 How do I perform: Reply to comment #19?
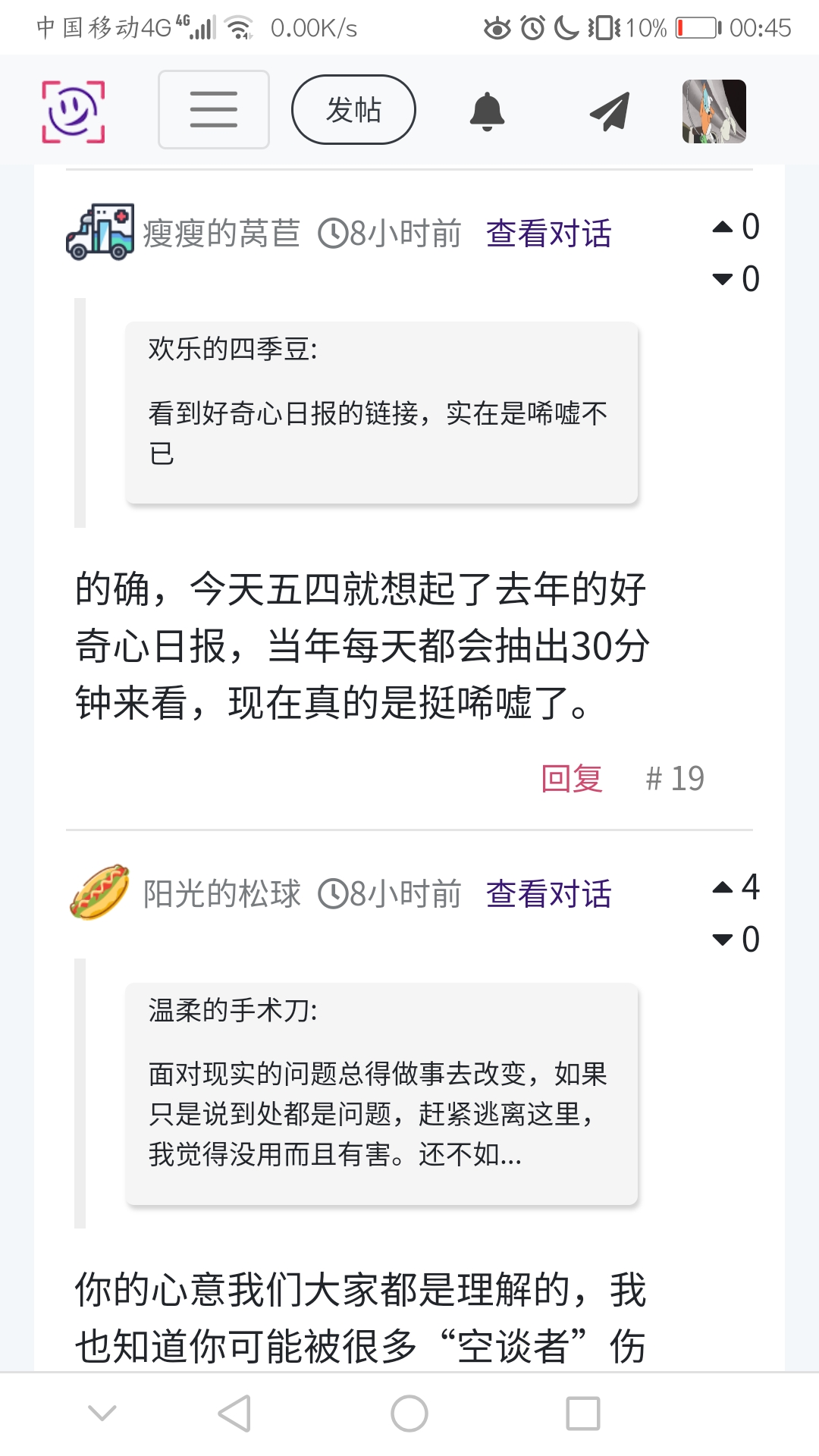[572, 779]
